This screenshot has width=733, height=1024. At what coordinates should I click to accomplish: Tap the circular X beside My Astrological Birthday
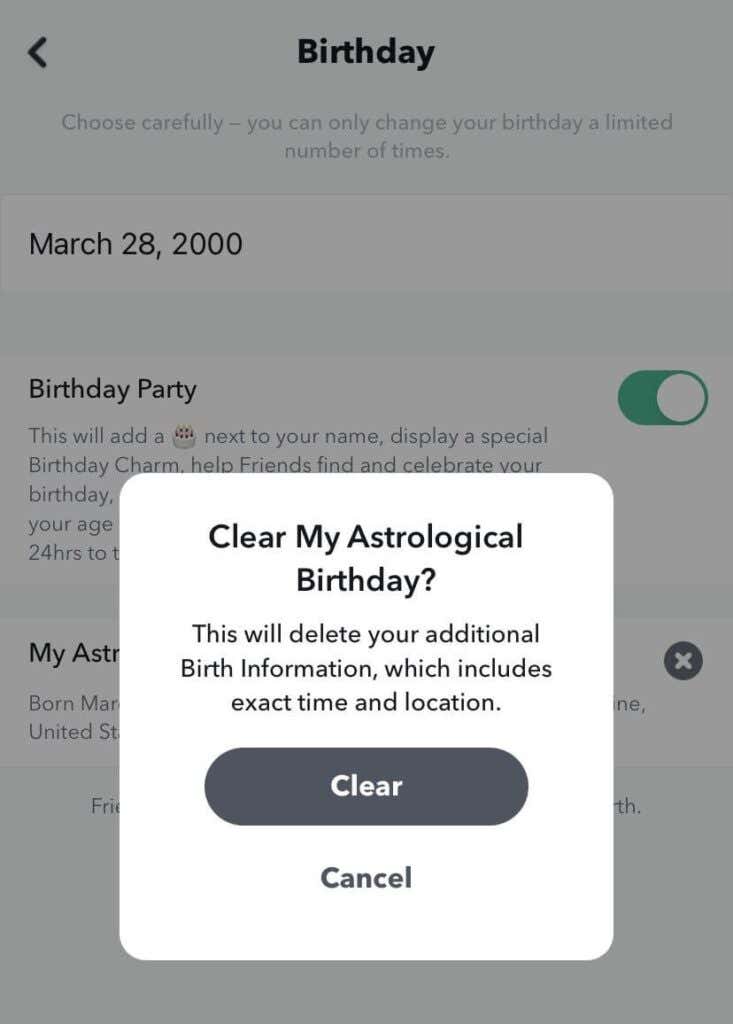[683, 660]
